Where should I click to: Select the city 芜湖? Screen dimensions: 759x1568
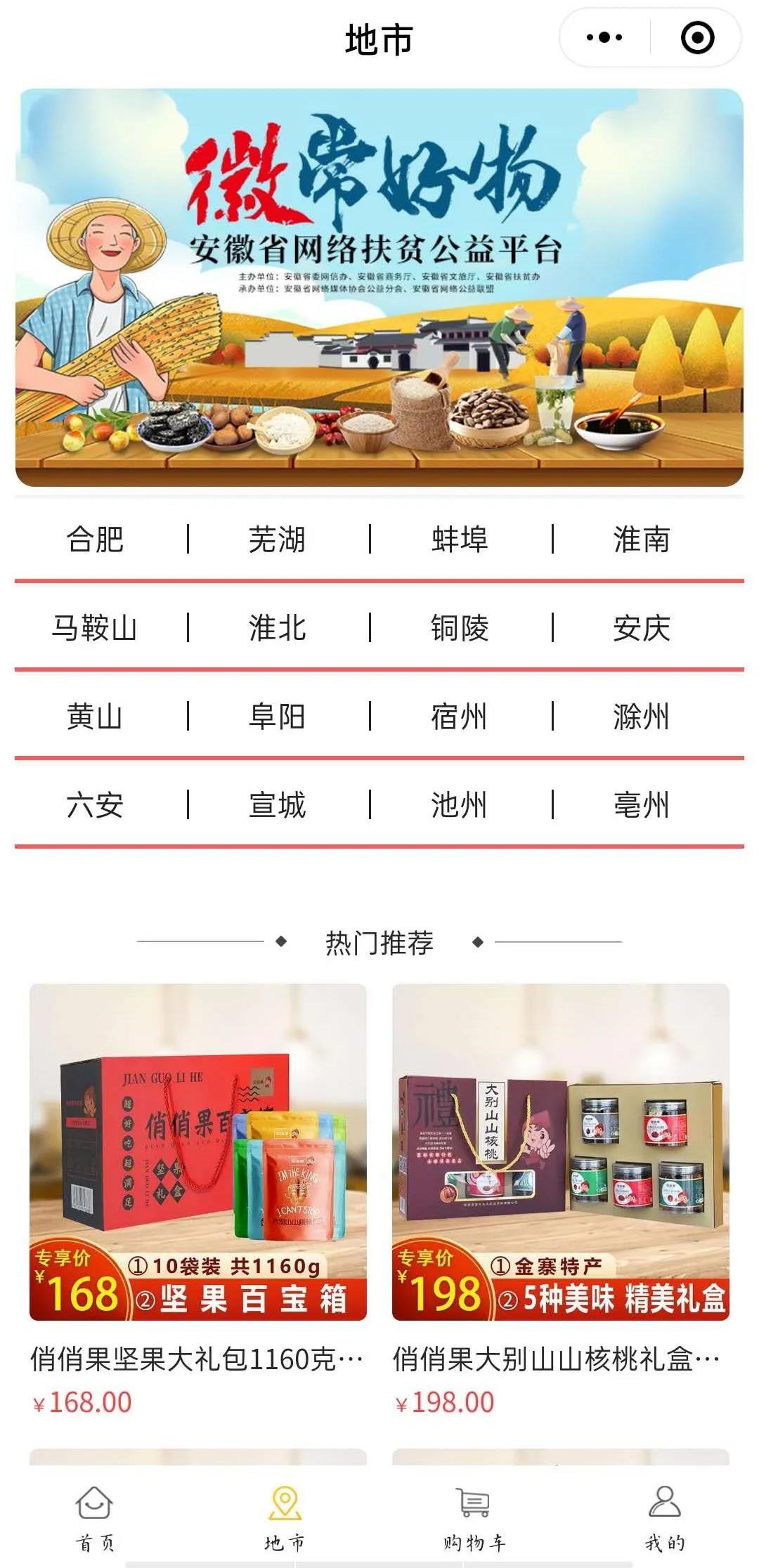277,540
